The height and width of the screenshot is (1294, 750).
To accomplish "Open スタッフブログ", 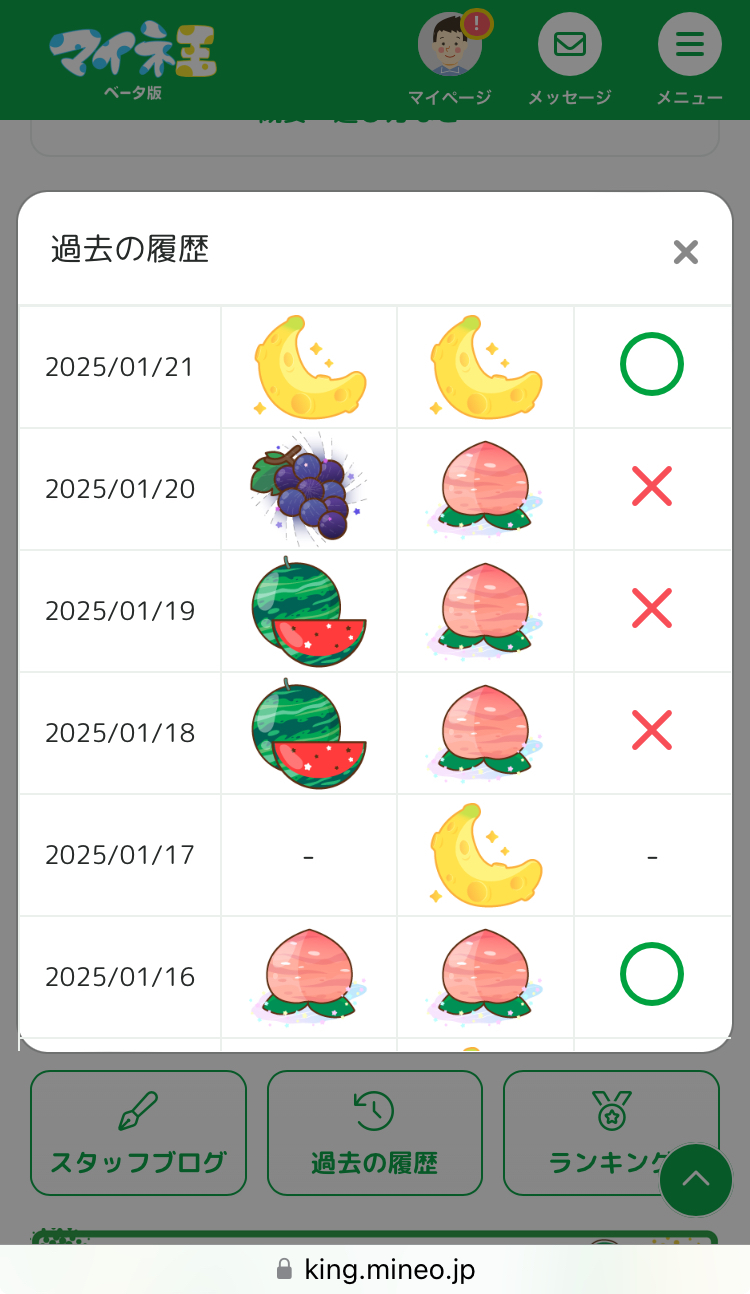I will click(138, 1133).
